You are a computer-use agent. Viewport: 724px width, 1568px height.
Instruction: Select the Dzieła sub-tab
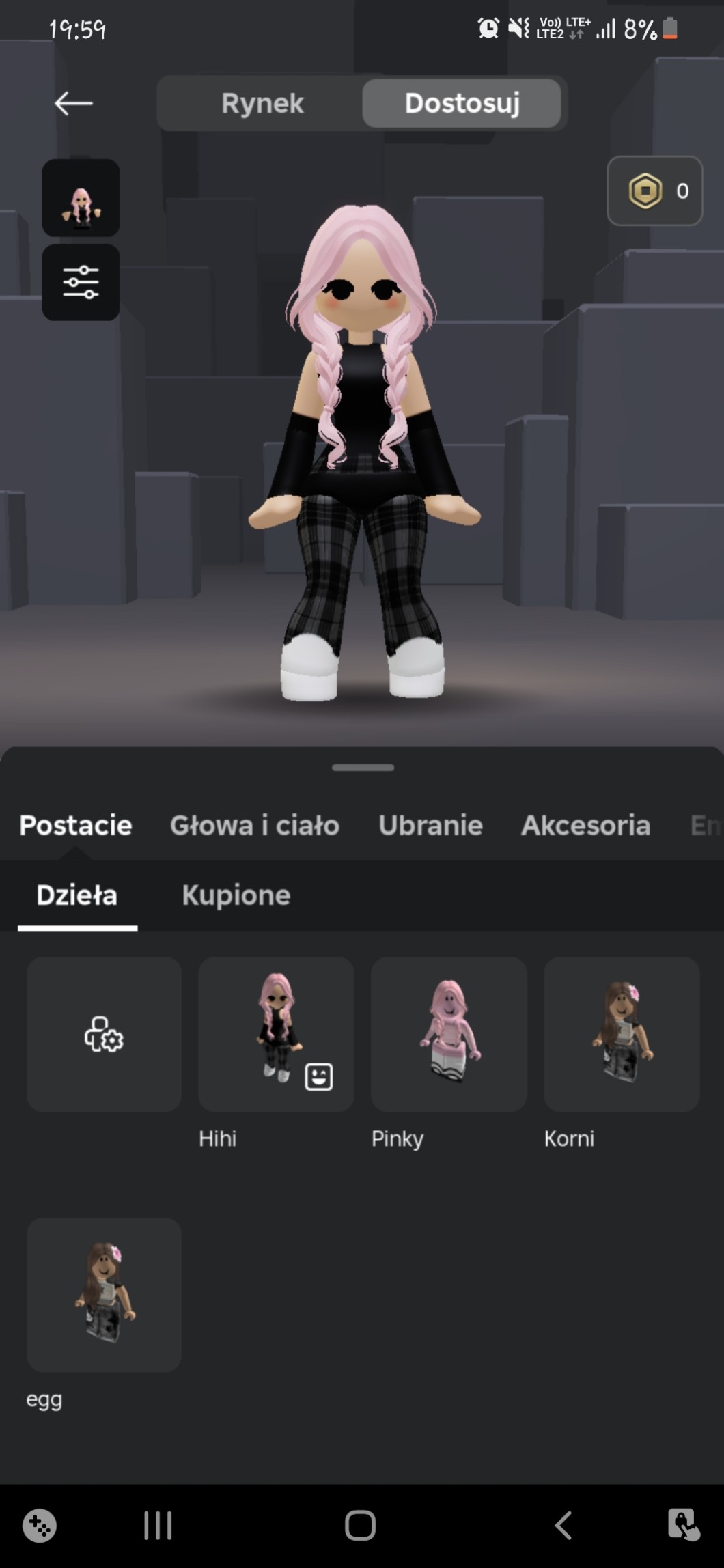pyautogui.click(x=76, y=895)
